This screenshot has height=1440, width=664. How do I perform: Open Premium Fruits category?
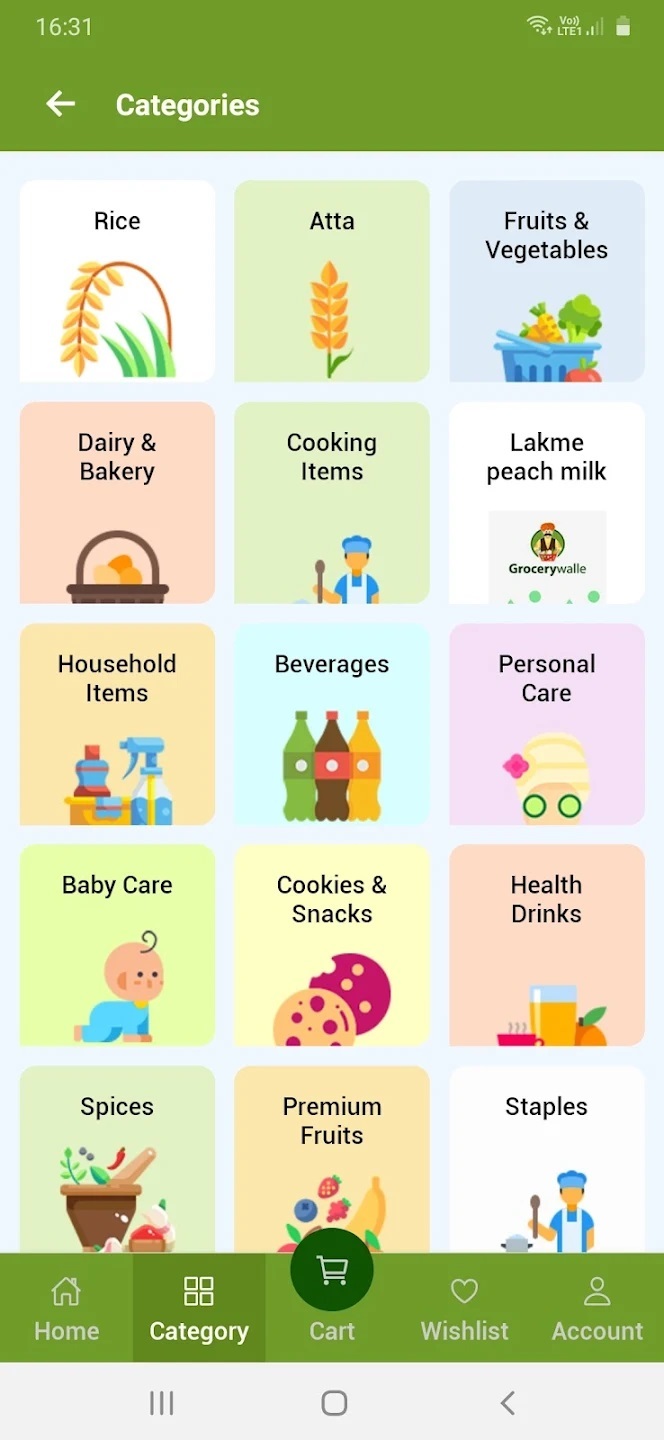[332, 1160]
